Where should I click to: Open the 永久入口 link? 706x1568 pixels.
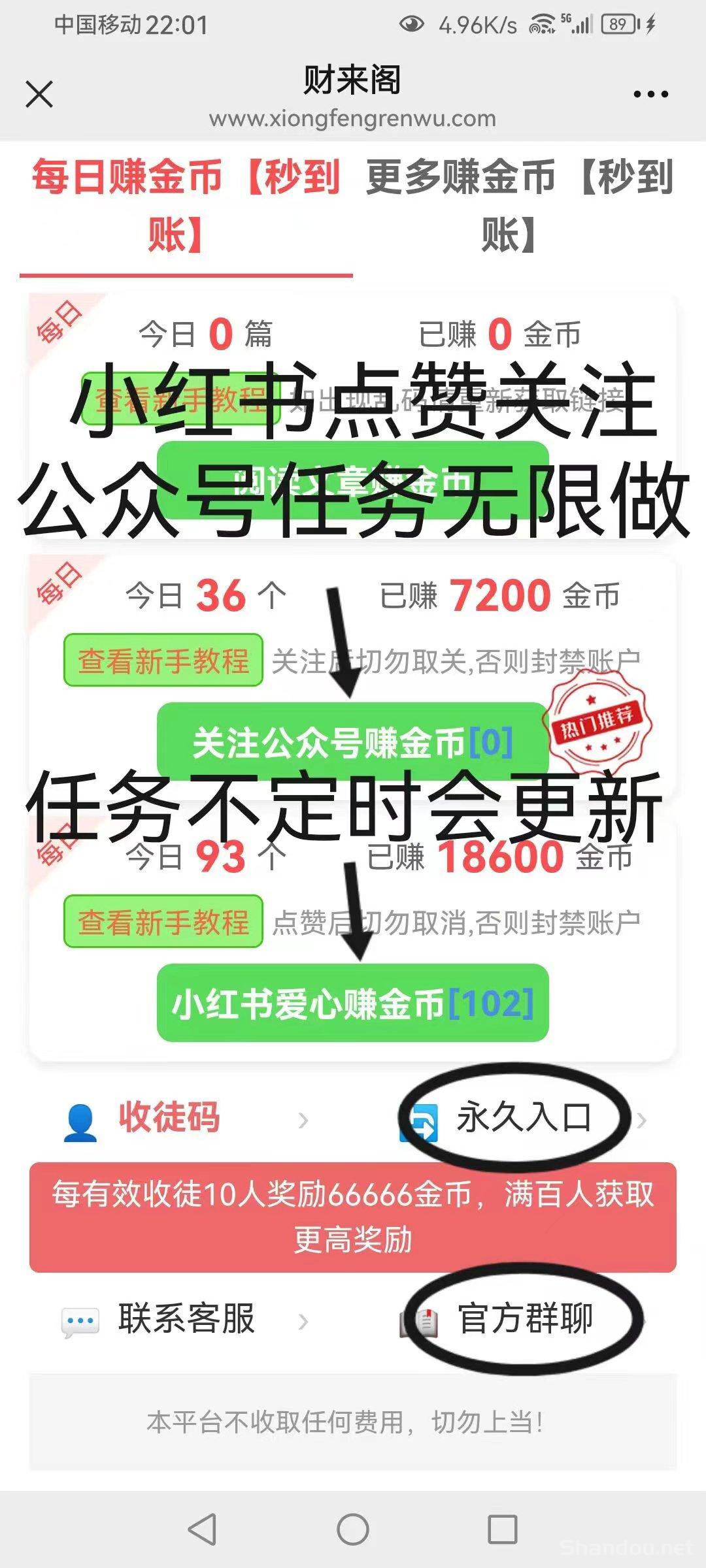tap(523, 1118)
